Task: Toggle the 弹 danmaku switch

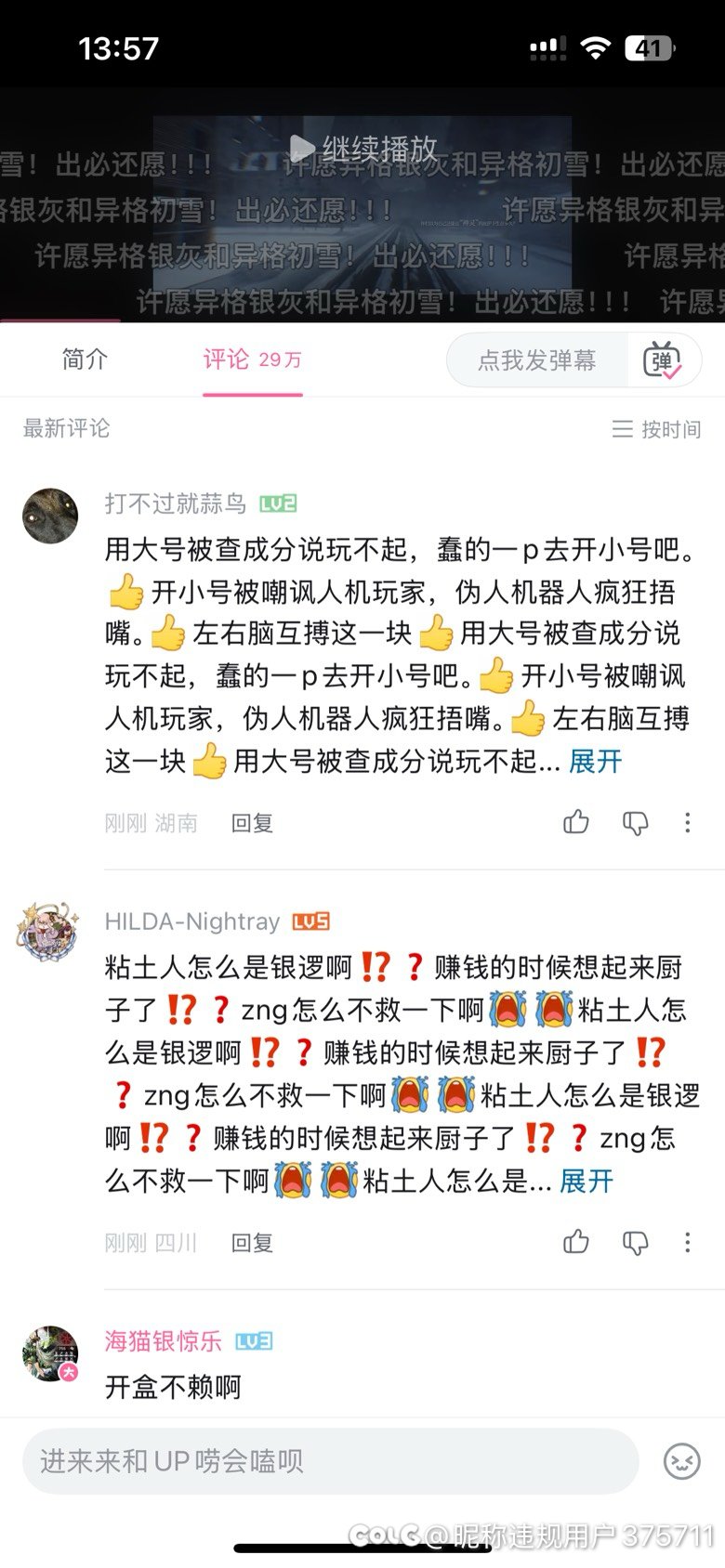Action: (x=664, y=360)
